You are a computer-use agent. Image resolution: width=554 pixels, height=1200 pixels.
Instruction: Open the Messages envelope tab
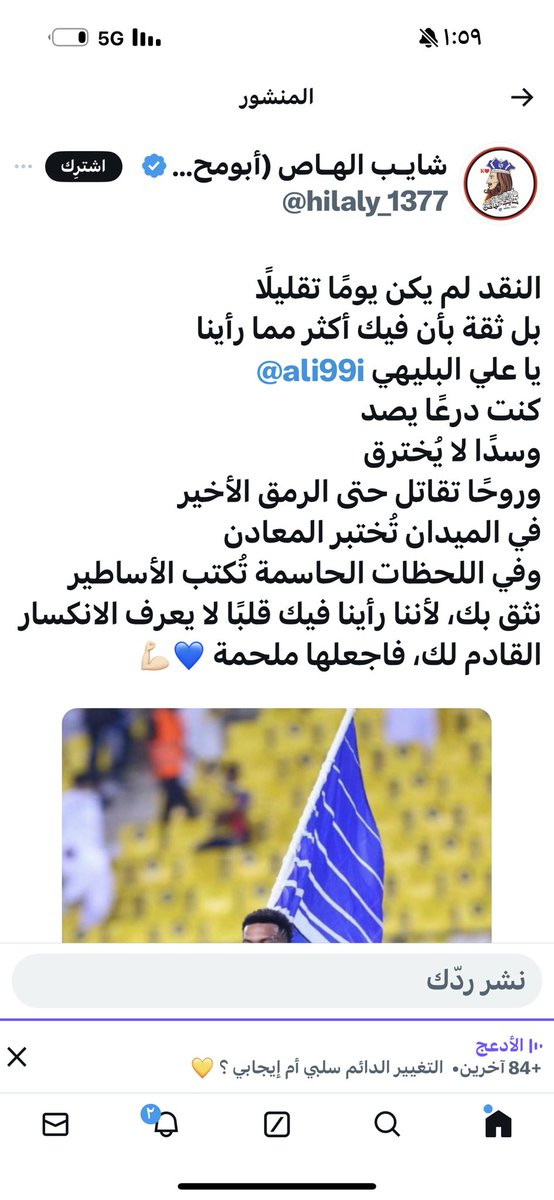(x=56, y=1125)
